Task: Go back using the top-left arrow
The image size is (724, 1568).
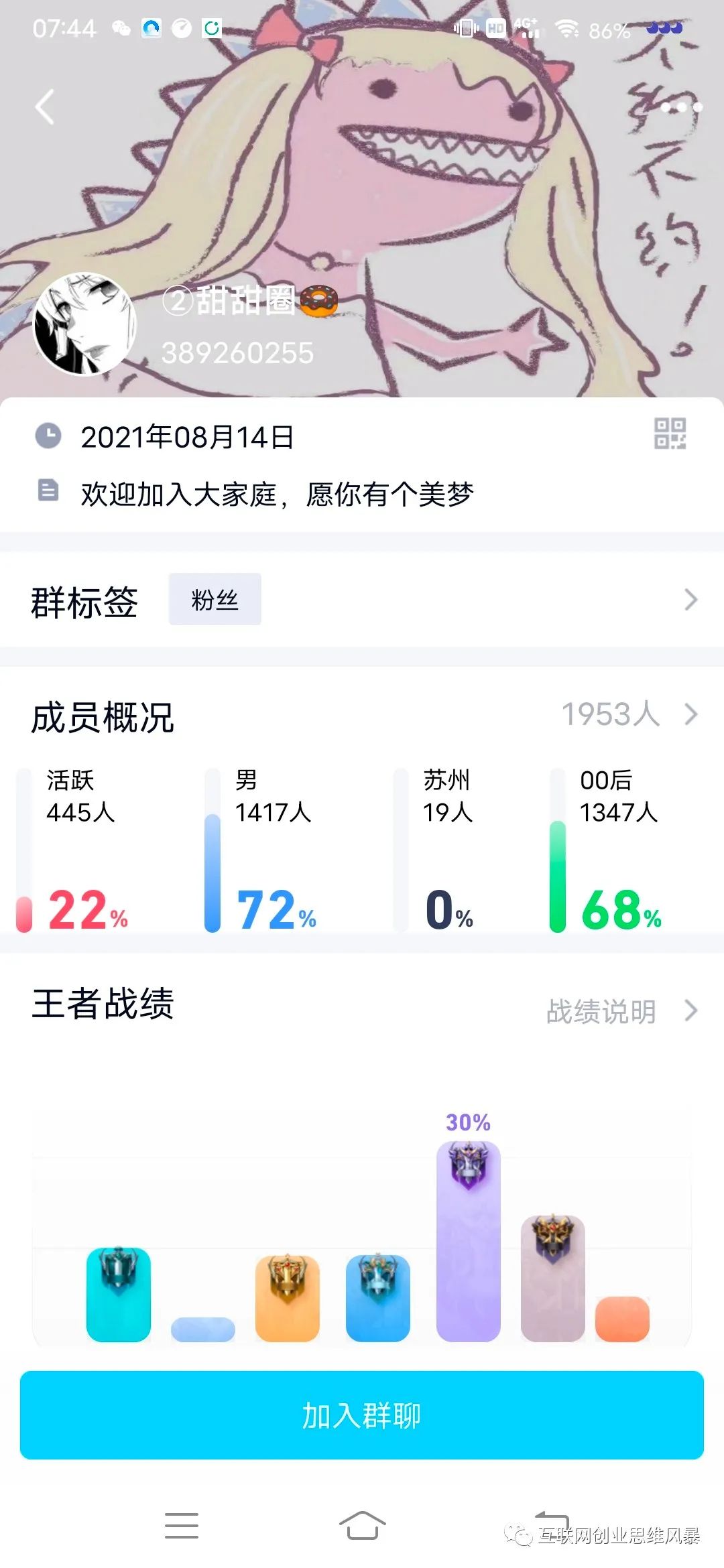Action: pos(45,107)
